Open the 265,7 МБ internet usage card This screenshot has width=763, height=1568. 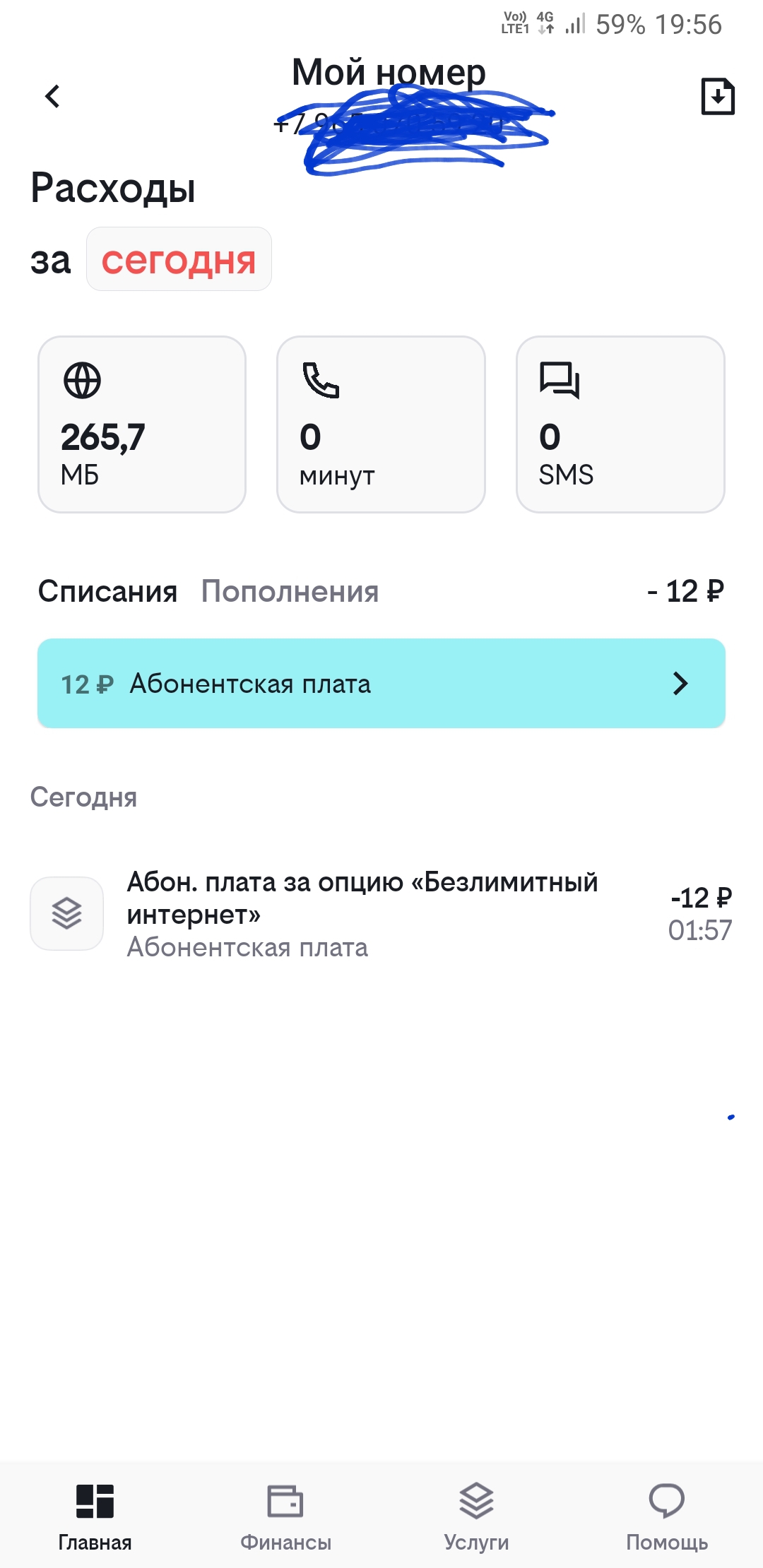tap(142, 424)
